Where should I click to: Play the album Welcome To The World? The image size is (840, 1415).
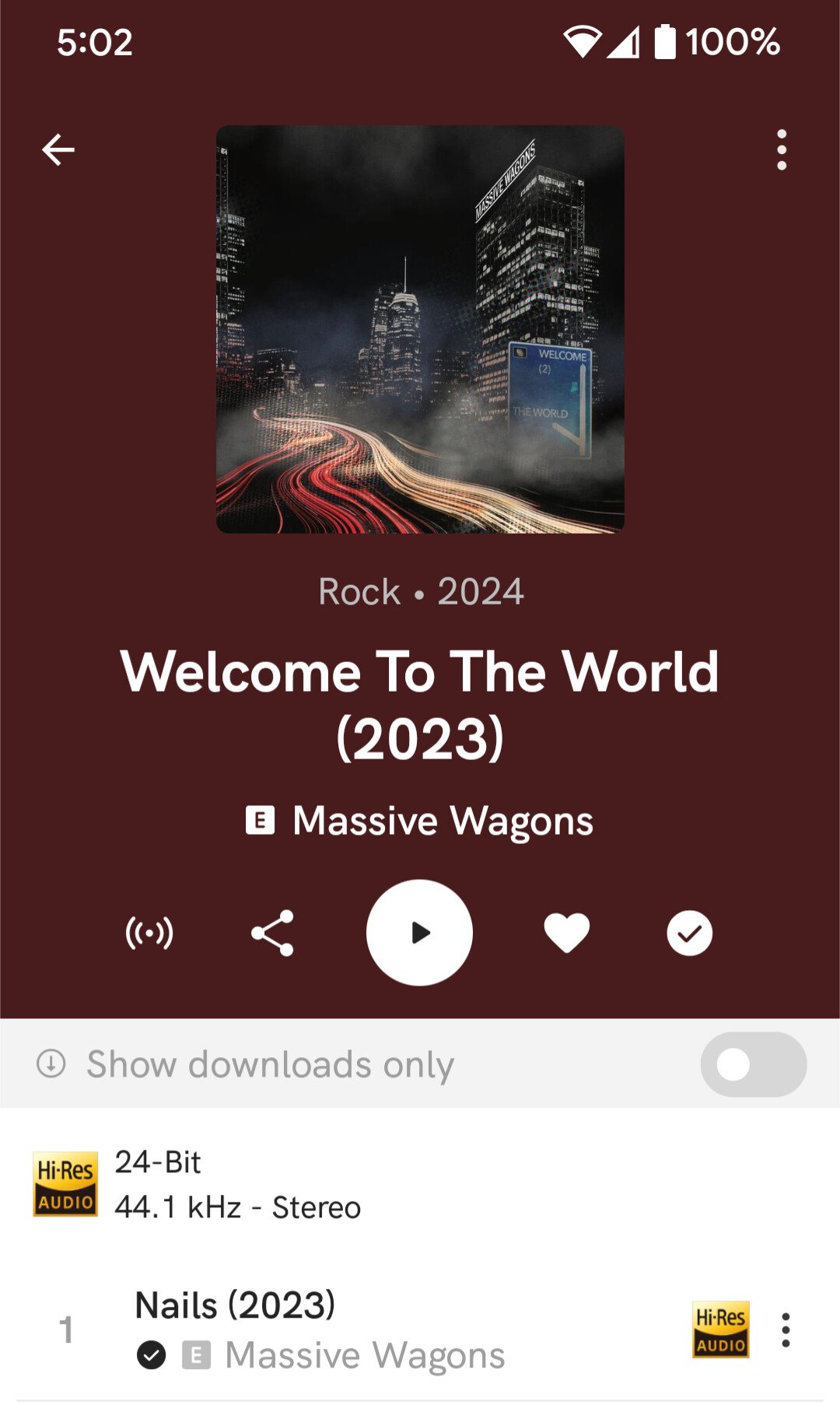click(x=419, y=933)
